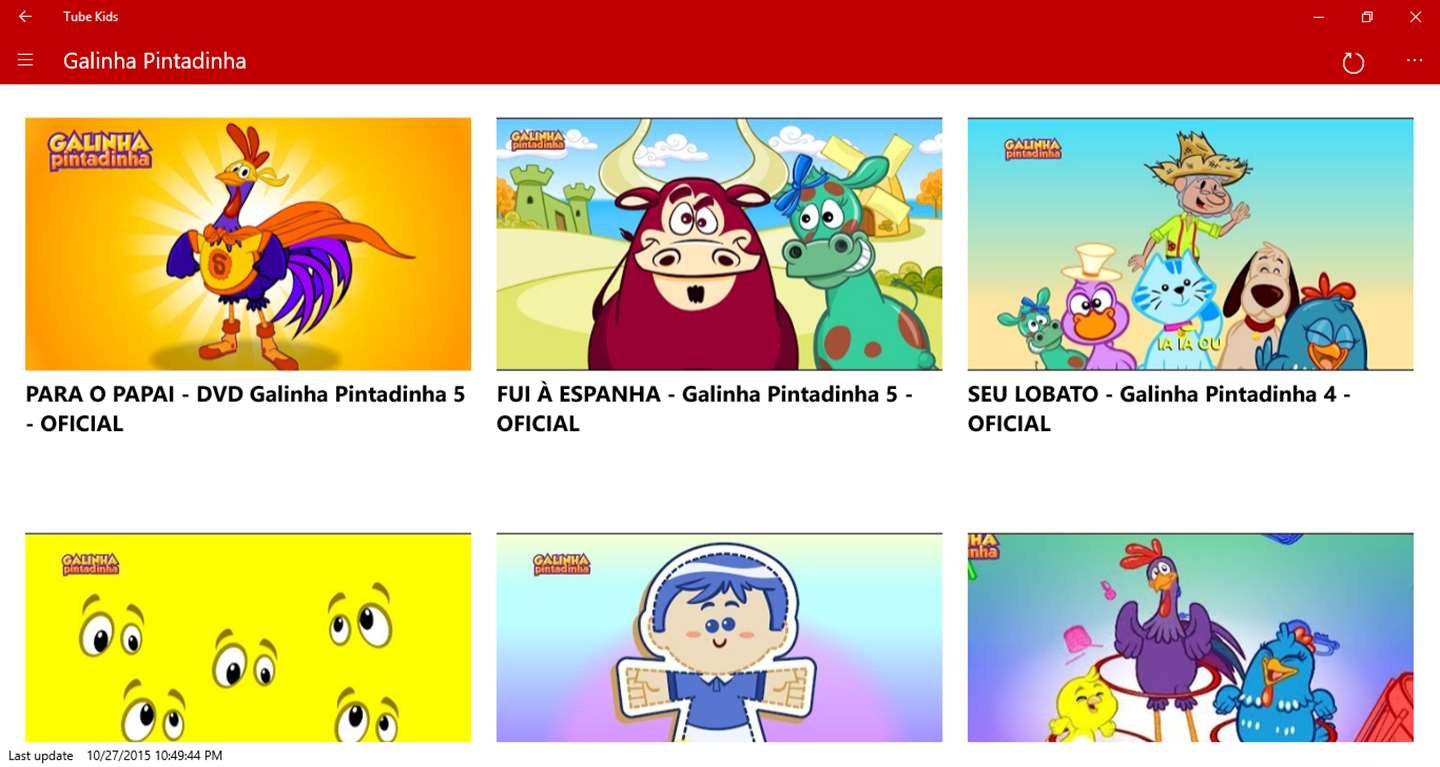
Task: Open the three-dots overflow menu
Action: pyautogui.click(x=1414, y=61)
